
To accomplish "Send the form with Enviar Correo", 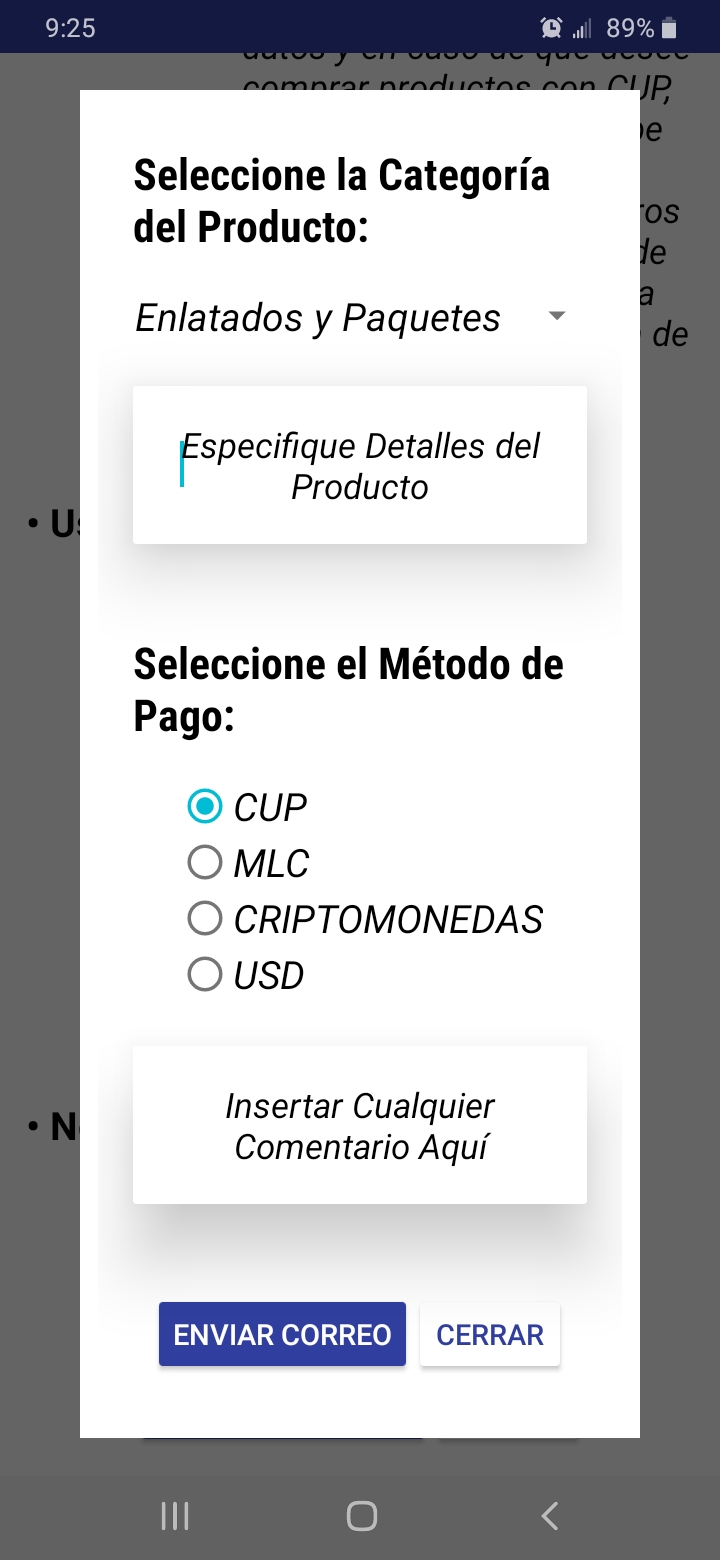I will tap(282, 1335).
